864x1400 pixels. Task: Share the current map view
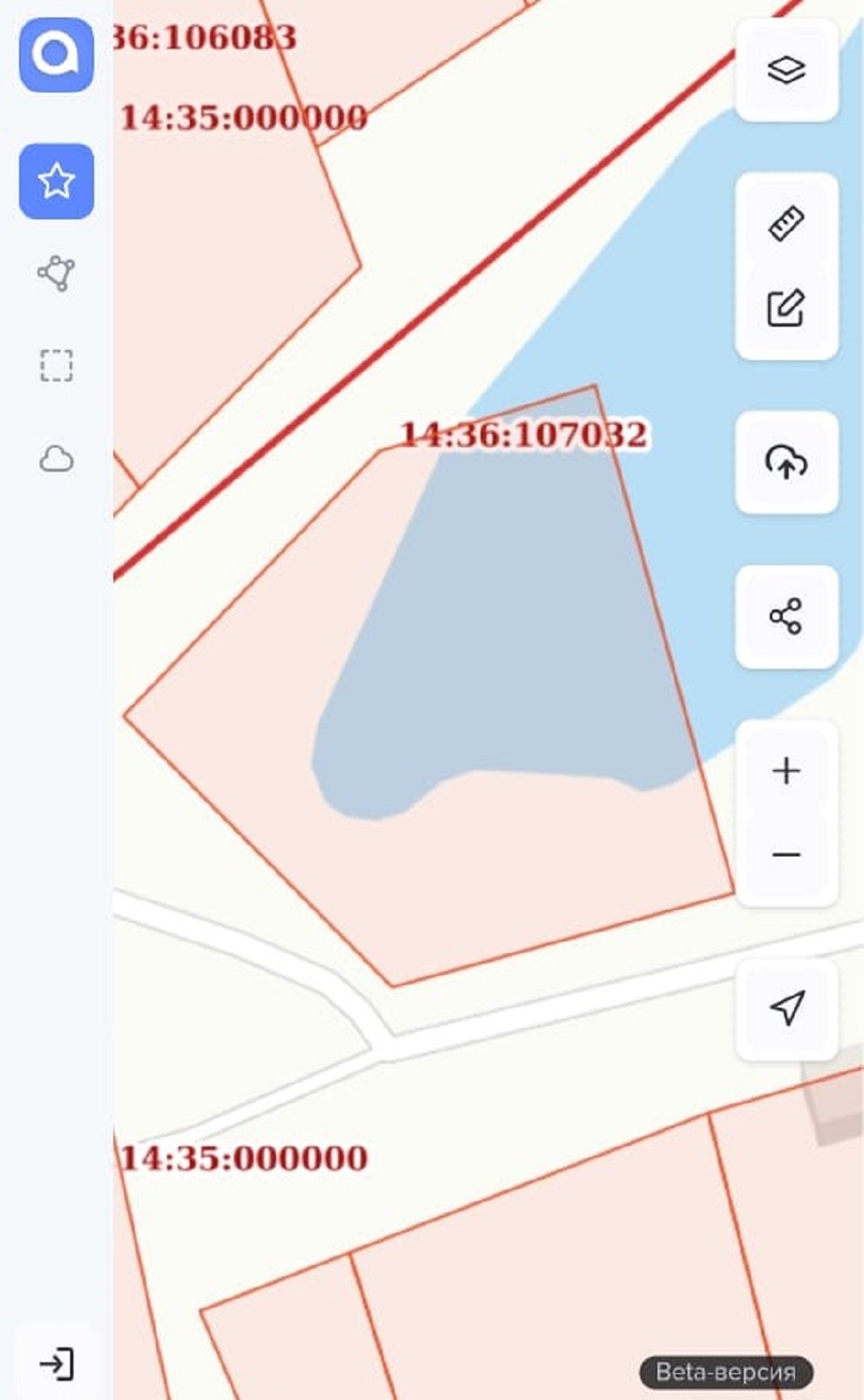pyautogui.click(x=786, y=616)
